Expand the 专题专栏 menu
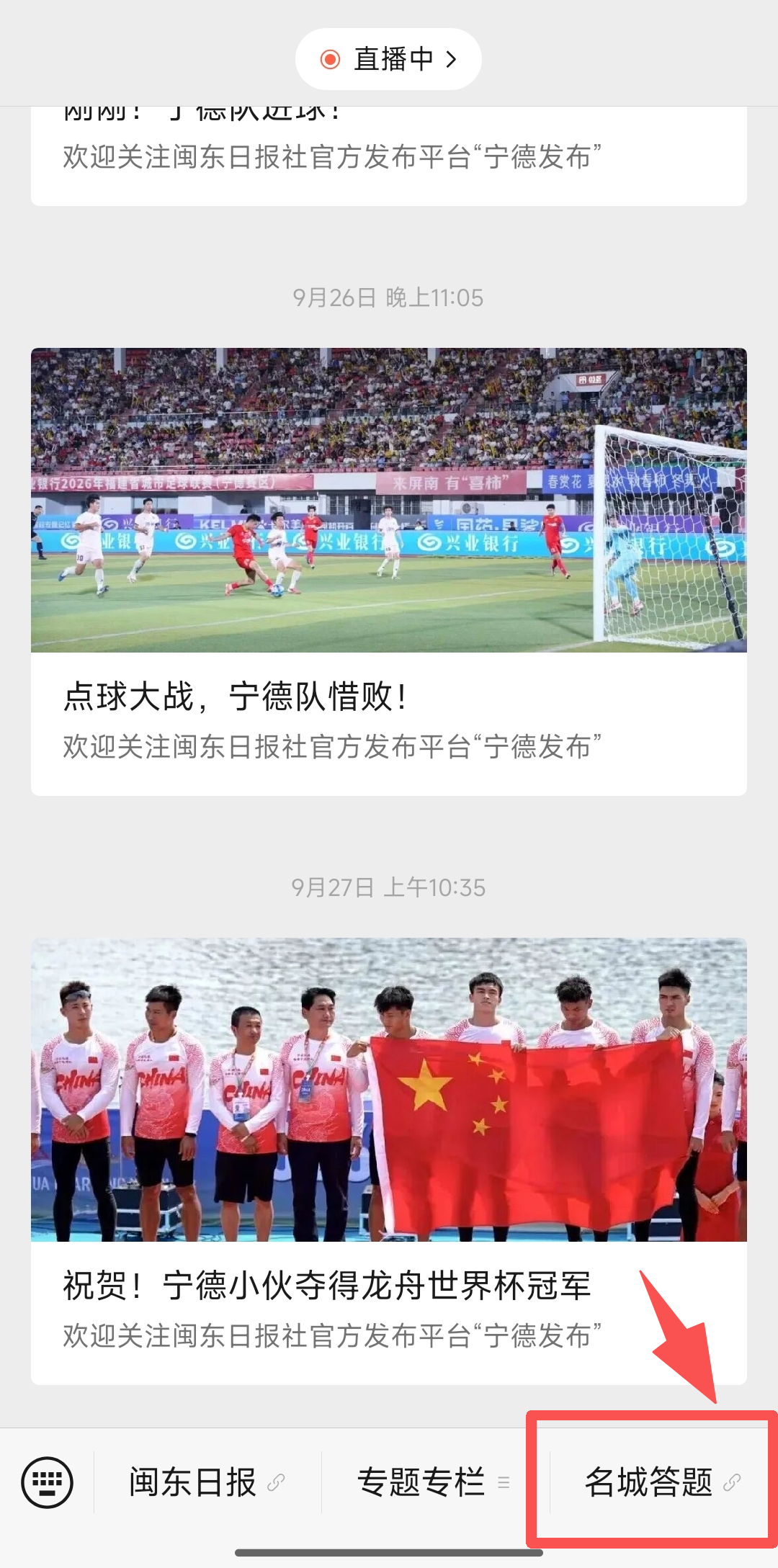 coord(434,1482)
